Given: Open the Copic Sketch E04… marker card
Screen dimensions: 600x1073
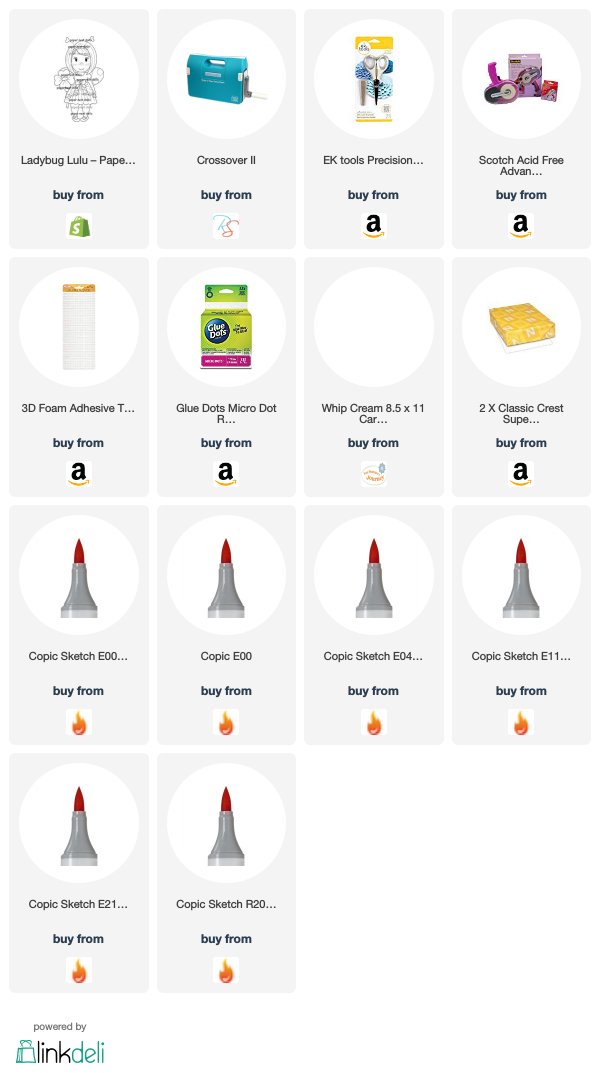Looking at the screenshot, I should (x=374, y=625).
